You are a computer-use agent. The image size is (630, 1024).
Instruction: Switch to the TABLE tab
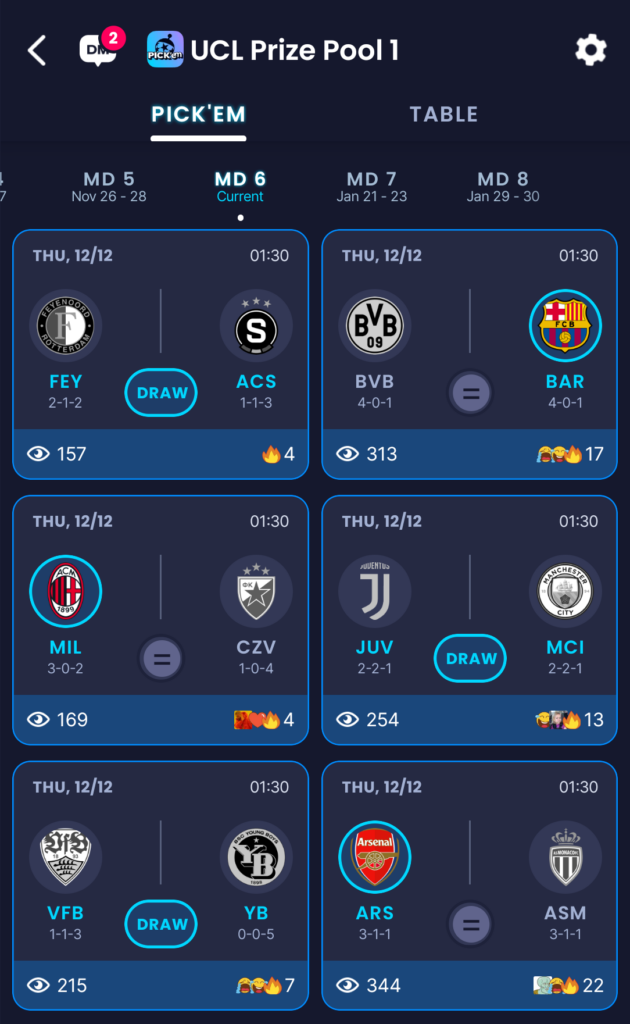pos(444,114)
